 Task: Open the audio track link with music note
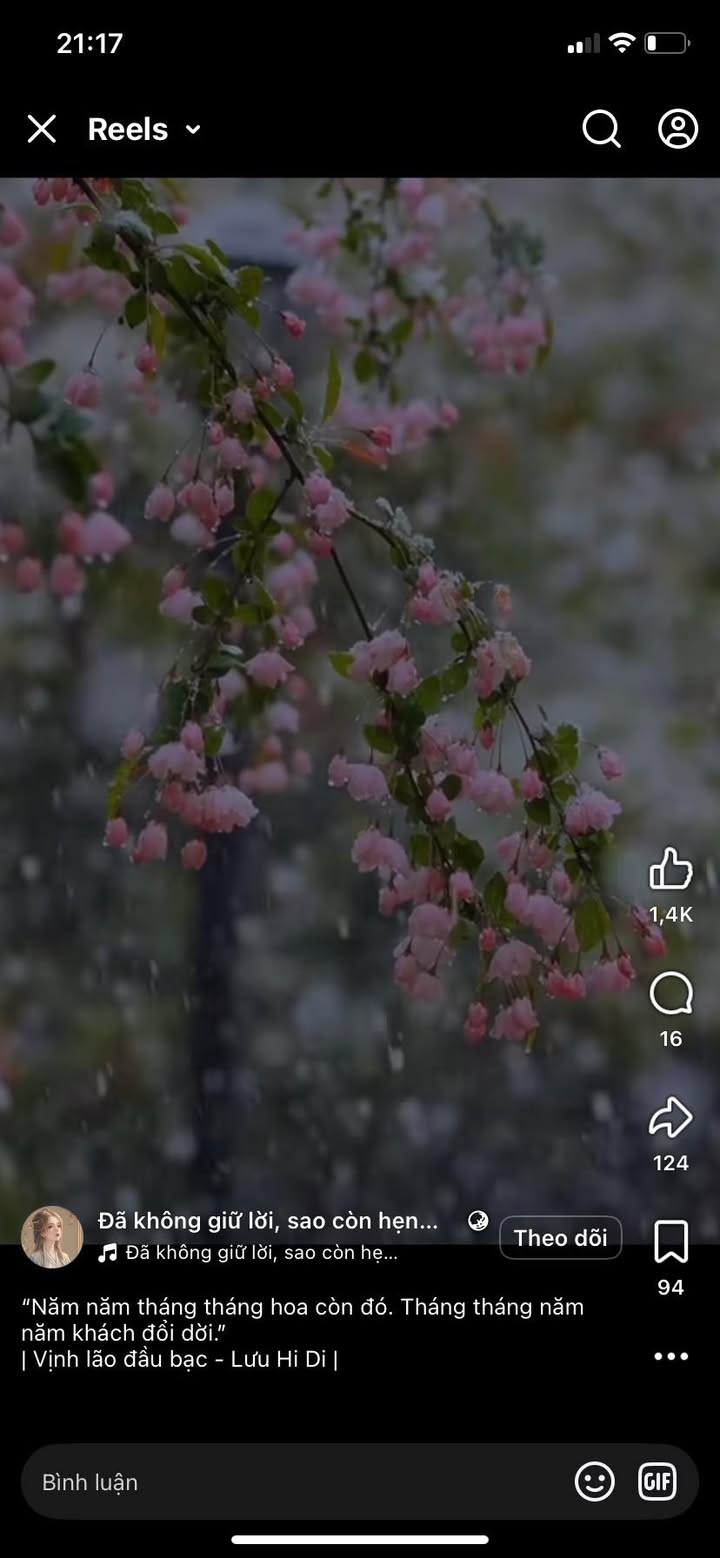coord(248,1253)
